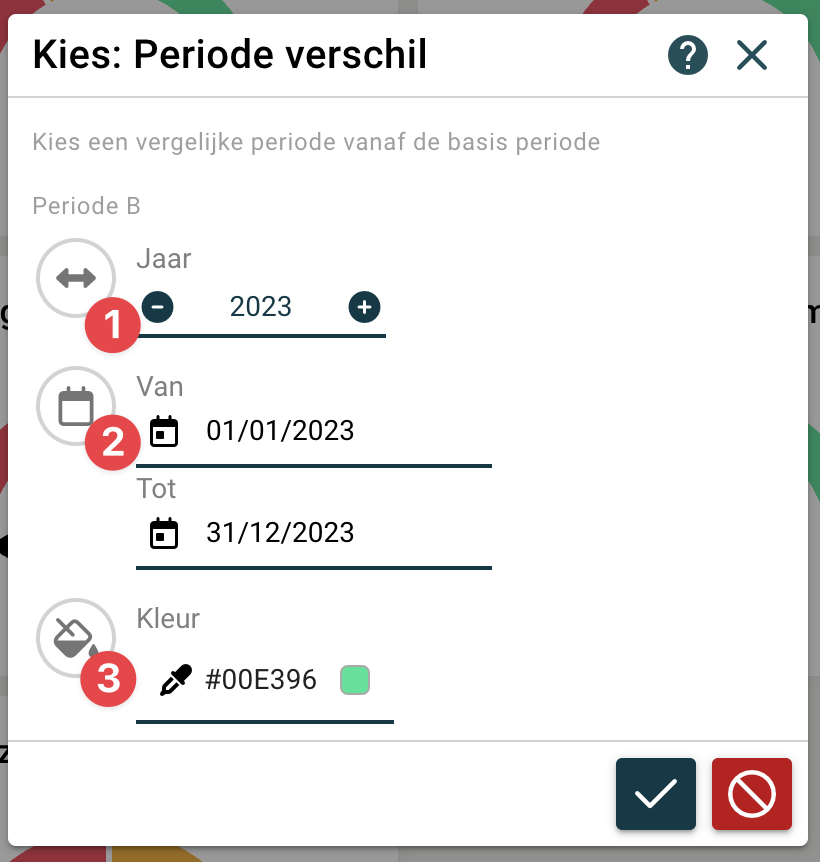The width and height of the screenshot is (820, 862).
Task: Open the help question mark icon
Action: click(x=688, y=55)
